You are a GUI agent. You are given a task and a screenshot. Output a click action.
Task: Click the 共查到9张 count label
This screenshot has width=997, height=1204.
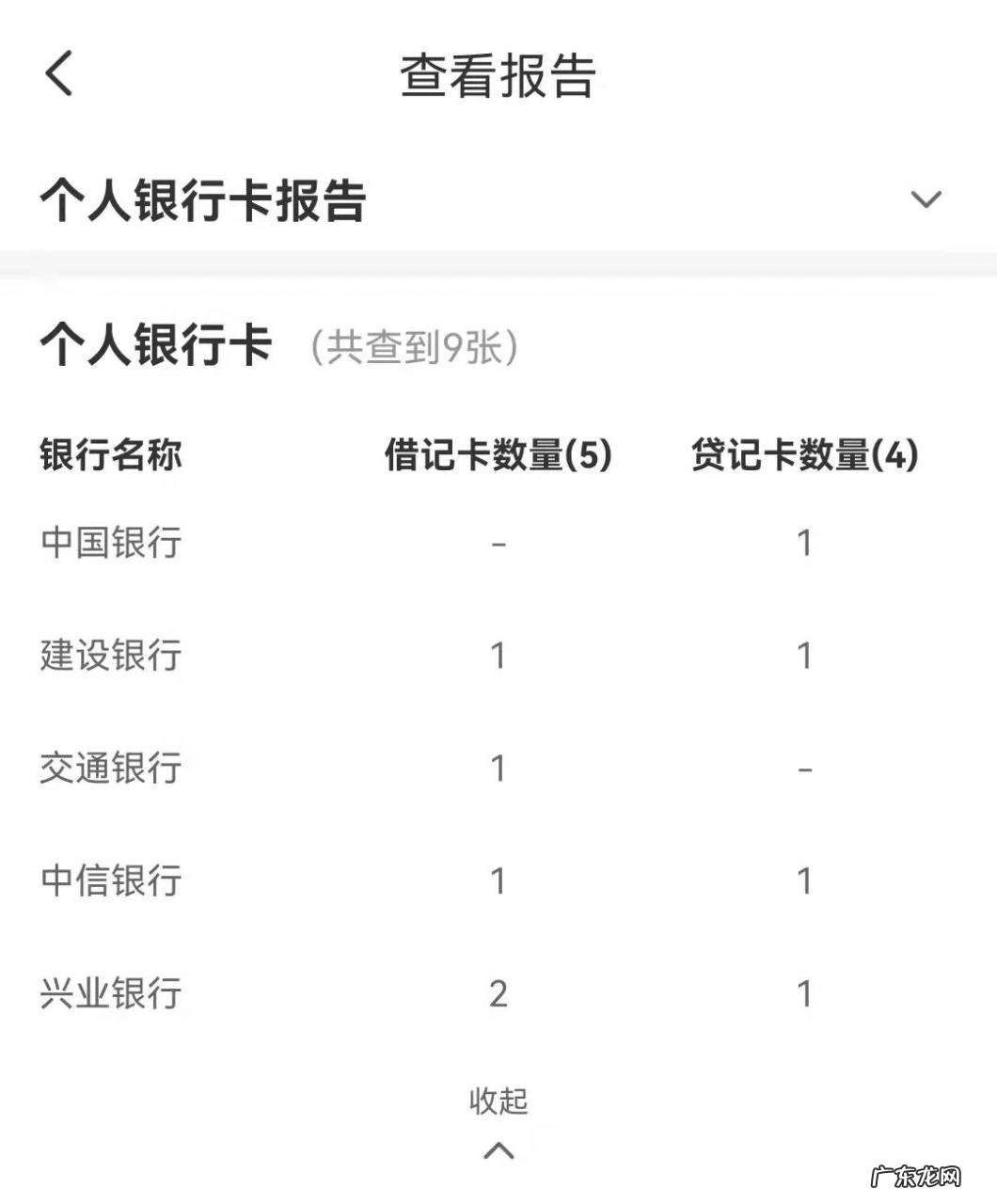pyautogui.click(x=414, y=348)
